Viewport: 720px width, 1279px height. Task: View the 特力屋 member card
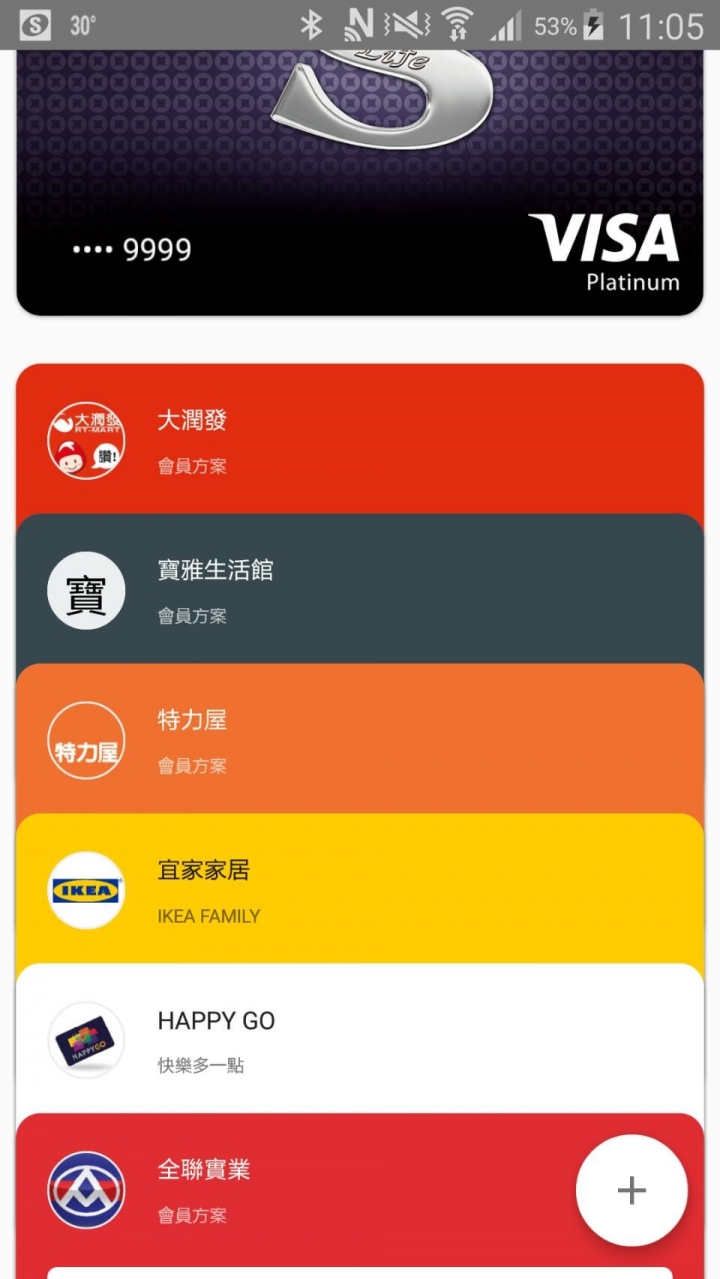[360, 739]
